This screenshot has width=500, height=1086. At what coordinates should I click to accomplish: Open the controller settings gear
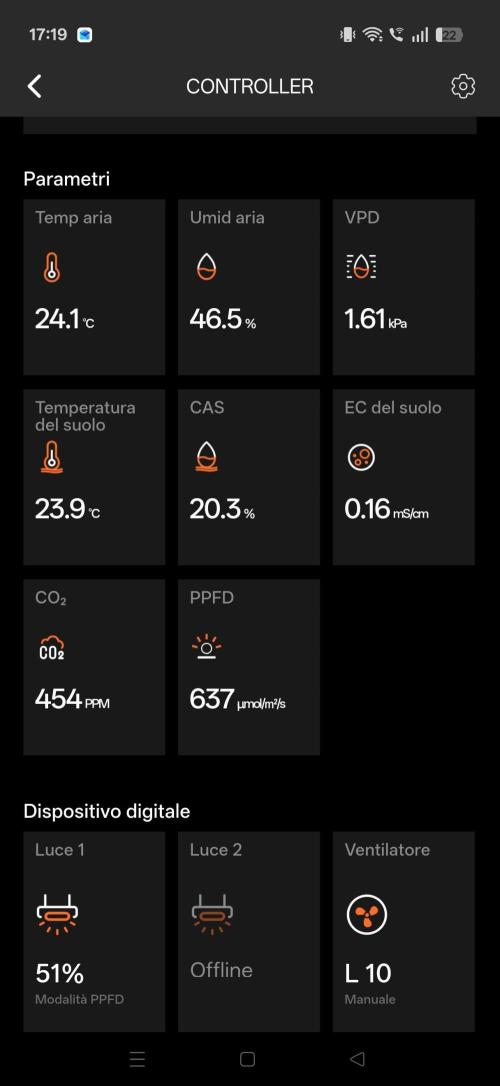463,86
